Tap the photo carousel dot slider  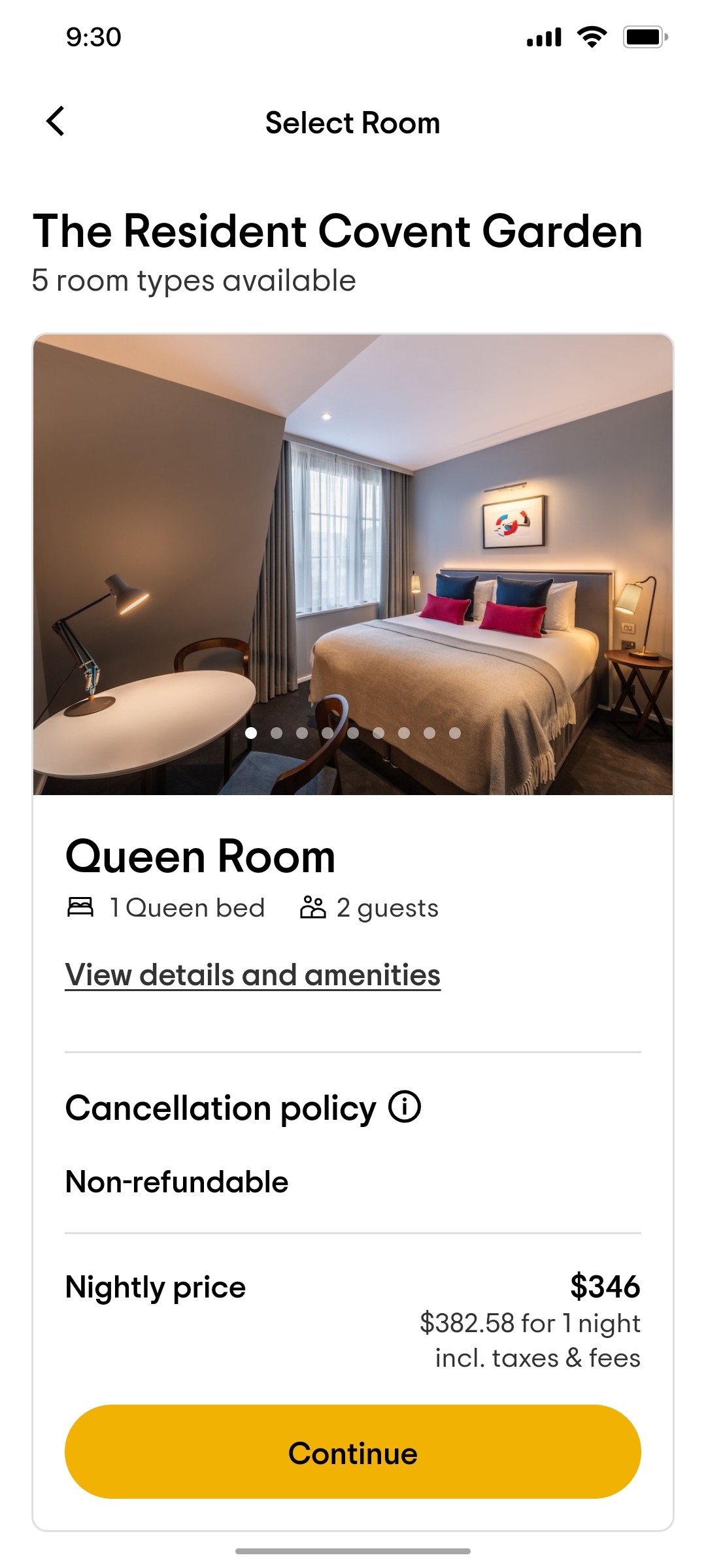[x=353, y=734]
